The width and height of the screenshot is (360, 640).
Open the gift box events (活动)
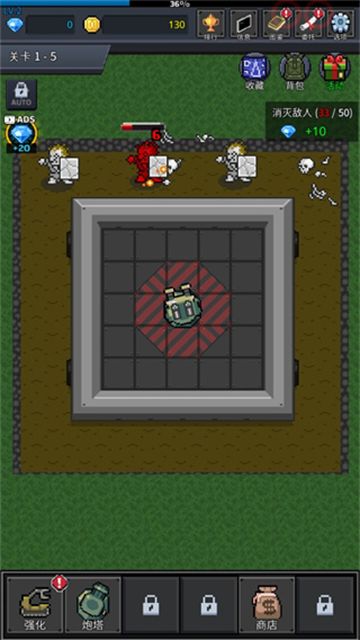(335, 71)
